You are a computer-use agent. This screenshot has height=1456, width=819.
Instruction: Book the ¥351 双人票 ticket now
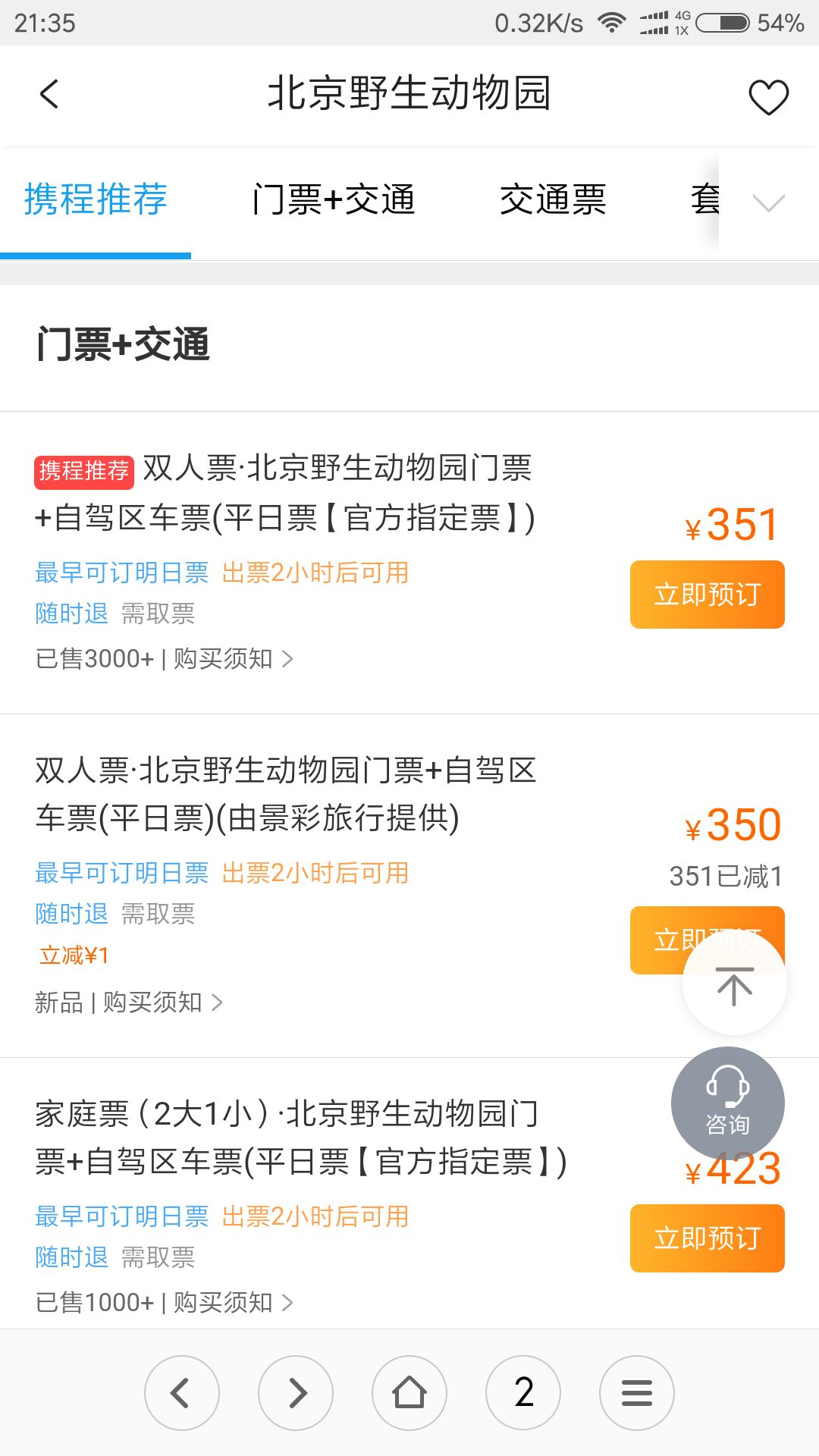(x=707, y=595)
